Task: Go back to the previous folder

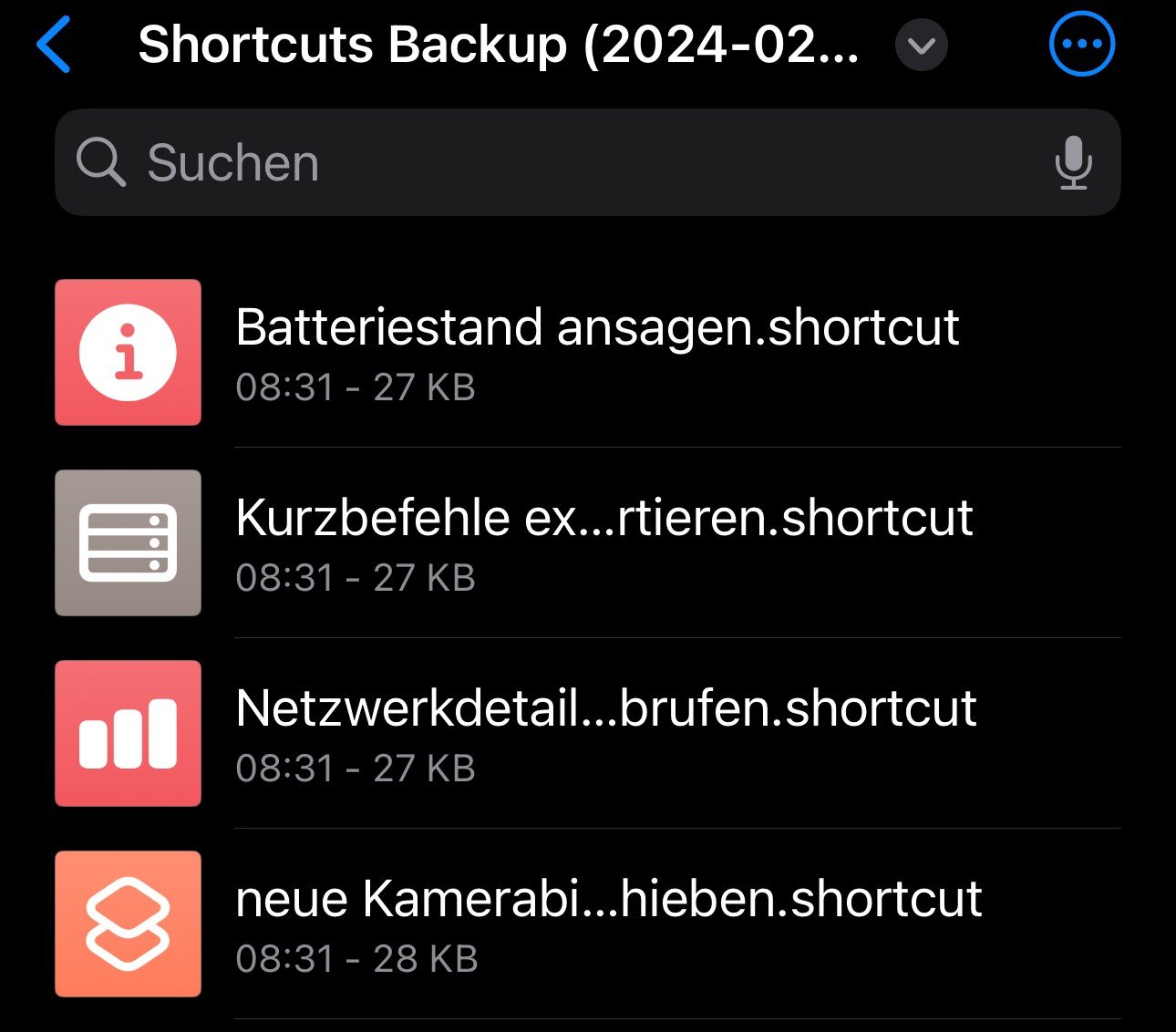Action: (x=54, y=46)
